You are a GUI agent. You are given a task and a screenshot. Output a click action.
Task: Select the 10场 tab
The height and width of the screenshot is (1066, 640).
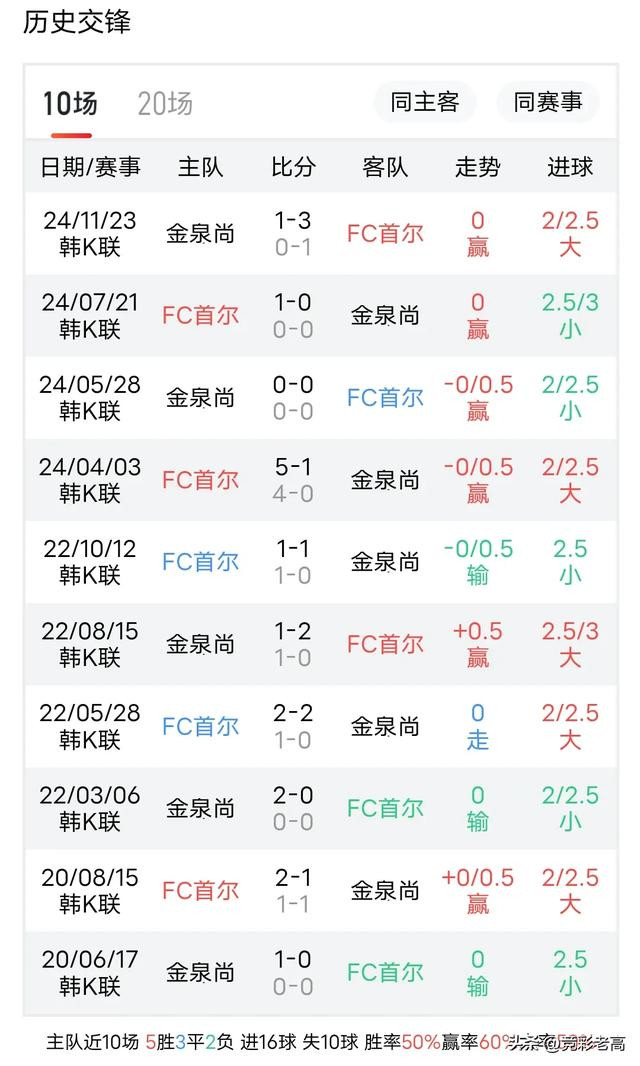click(x=70, y=104)
